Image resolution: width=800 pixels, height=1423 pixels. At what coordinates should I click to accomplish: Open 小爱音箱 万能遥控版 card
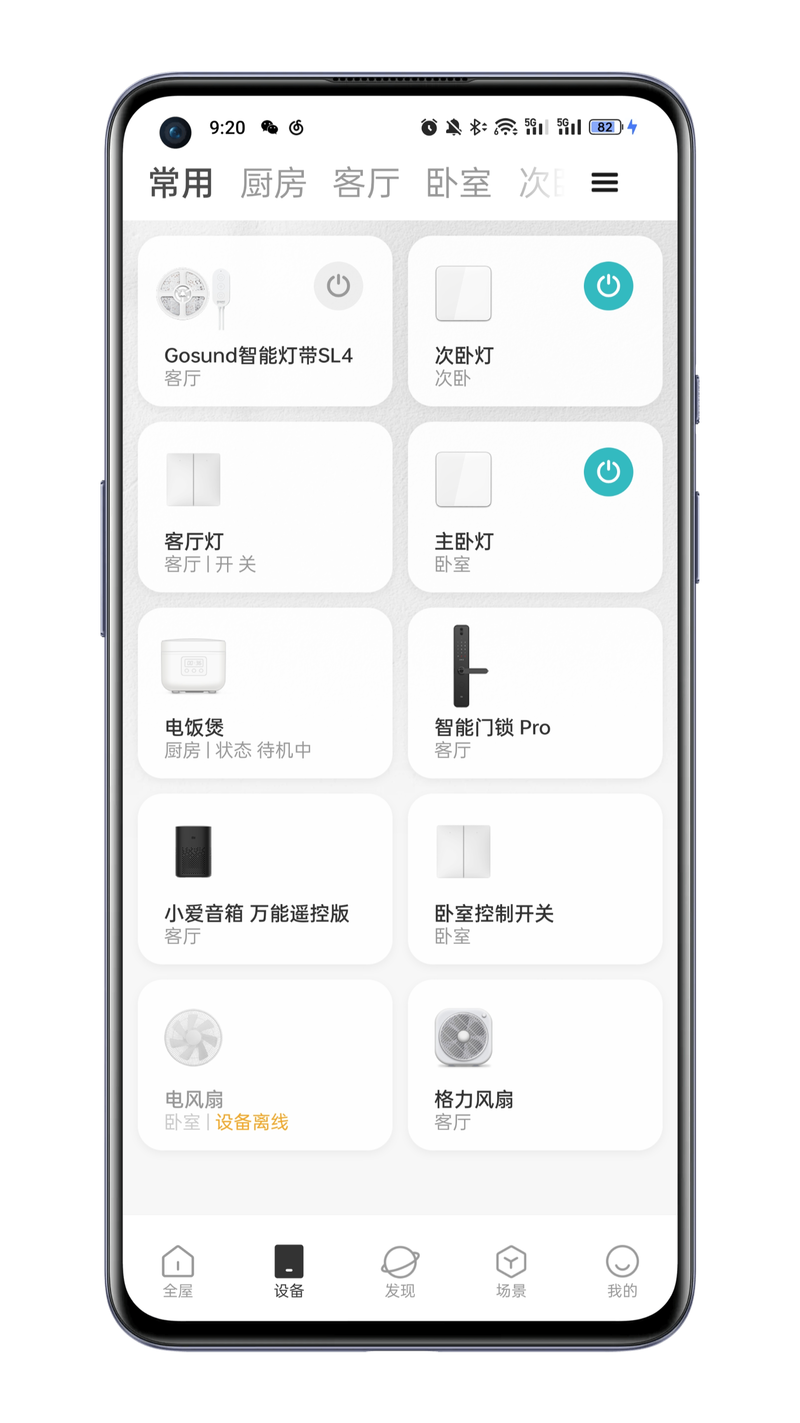264,879
